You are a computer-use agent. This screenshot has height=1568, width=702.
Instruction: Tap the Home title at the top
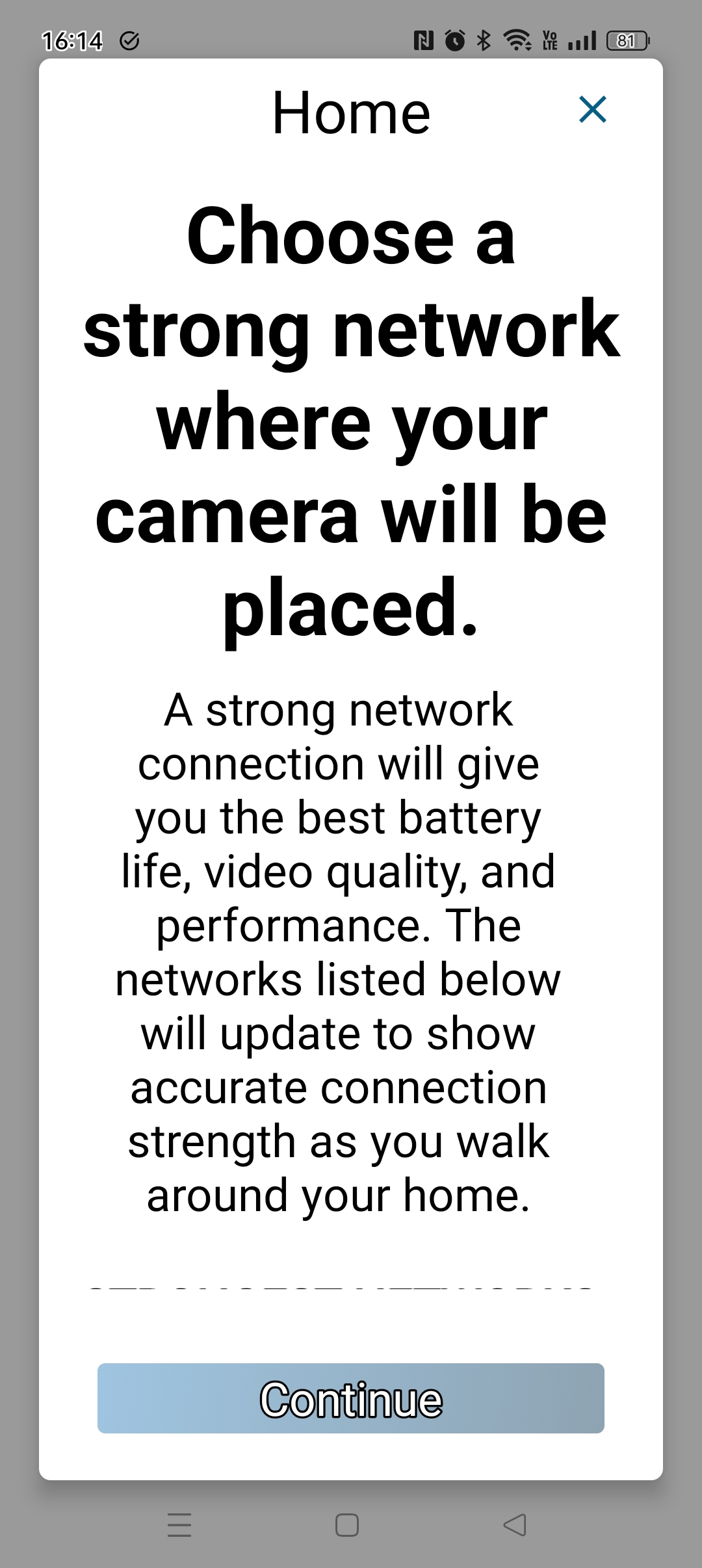pyautogui.click(x=351, y=112)
